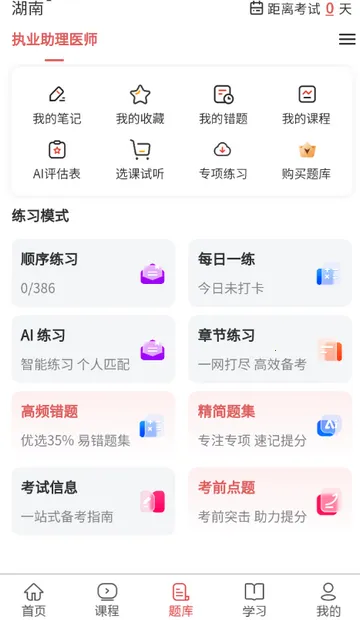Tap 购买题库 to buy question bank
Image resolution: width=360 pixels, height=620 pixels.
[306, 160]
